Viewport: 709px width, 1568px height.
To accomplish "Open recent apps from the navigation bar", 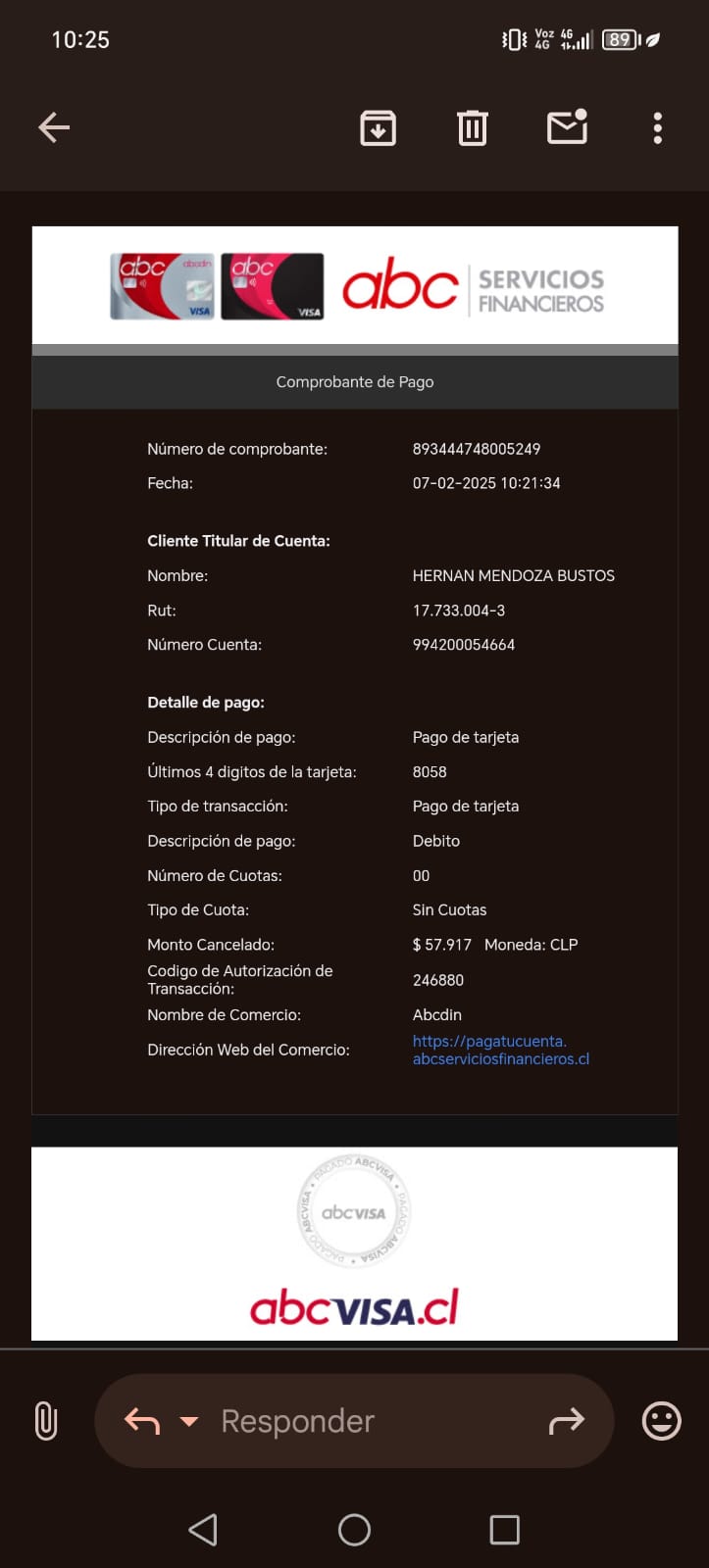I will click(x=504, y=1530).
